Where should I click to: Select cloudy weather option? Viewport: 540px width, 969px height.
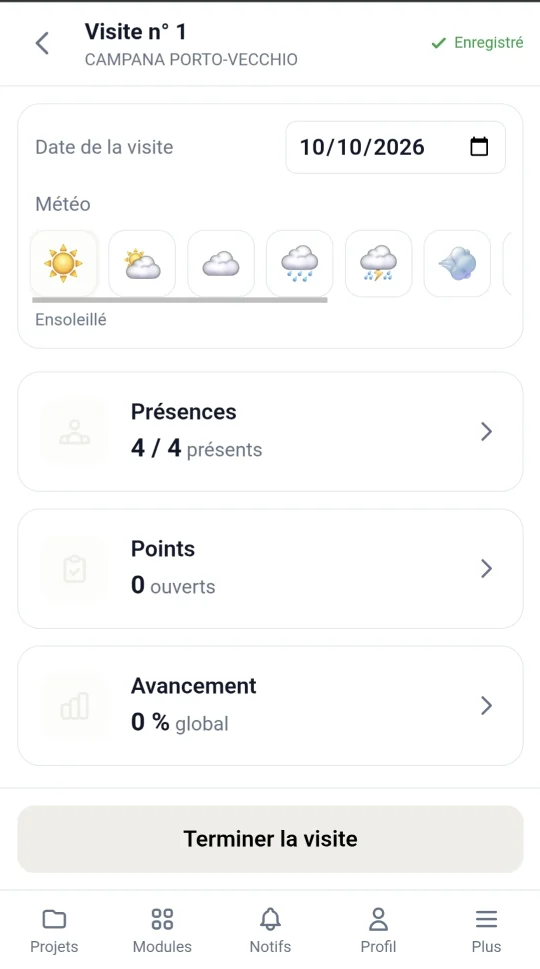[221, 263]
